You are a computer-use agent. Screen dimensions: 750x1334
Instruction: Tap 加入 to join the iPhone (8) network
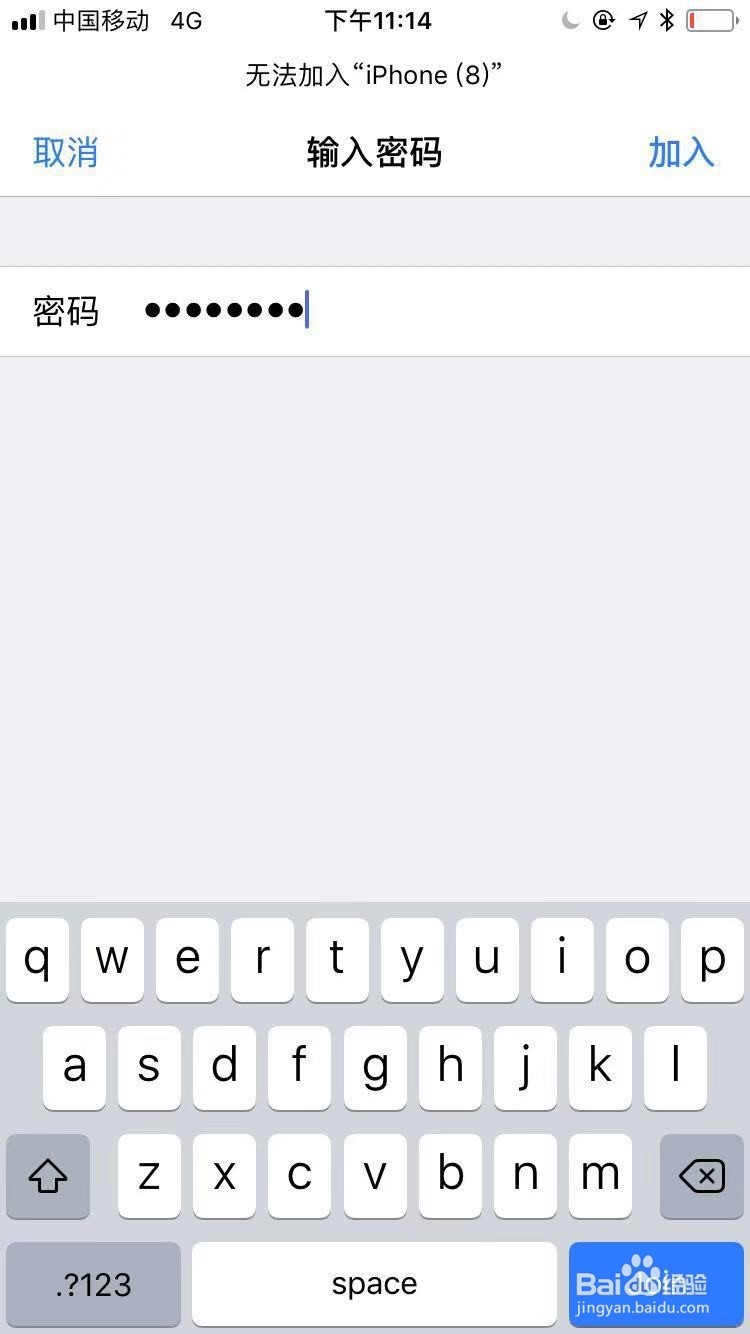pyautogui.click(x=681, y=152)
